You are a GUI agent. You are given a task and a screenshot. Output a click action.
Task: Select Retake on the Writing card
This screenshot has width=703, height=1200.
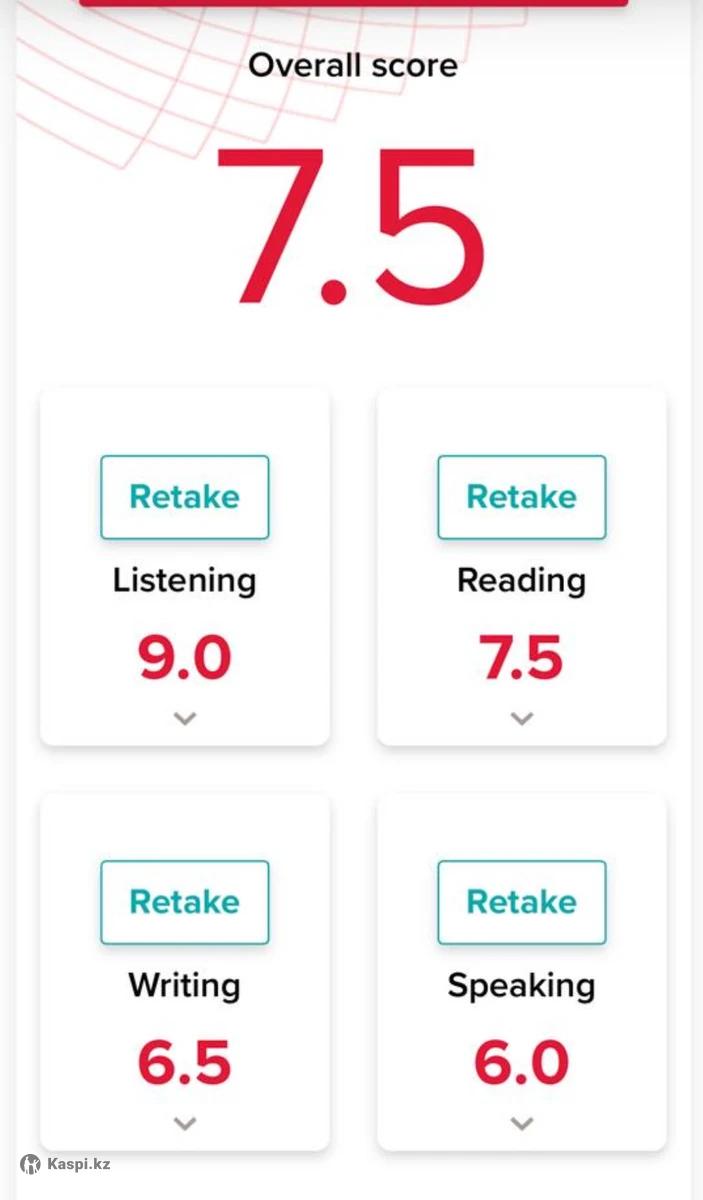tap(185, 902)
